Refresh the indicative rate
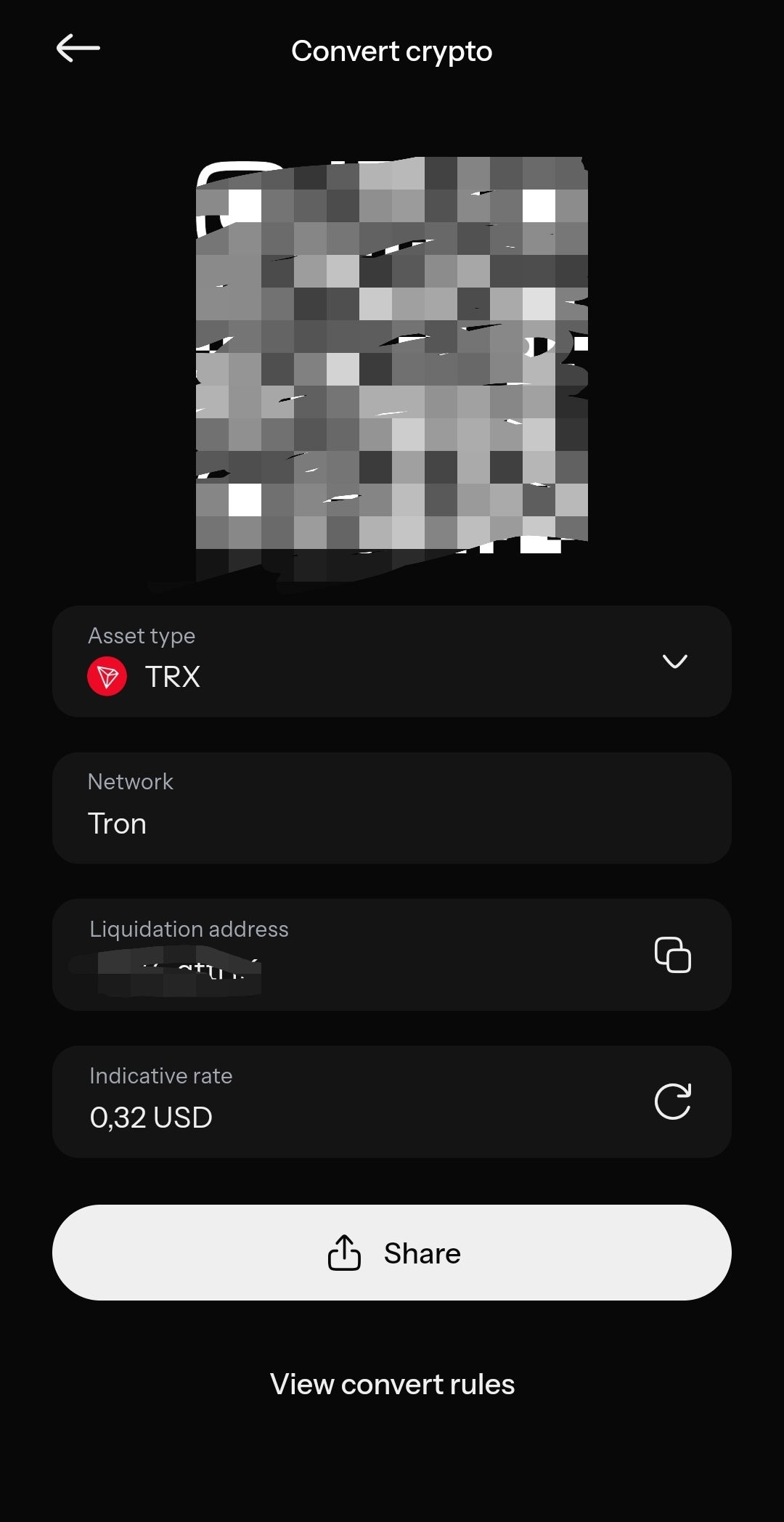 pyautogui.click(x=673, y=1102)
